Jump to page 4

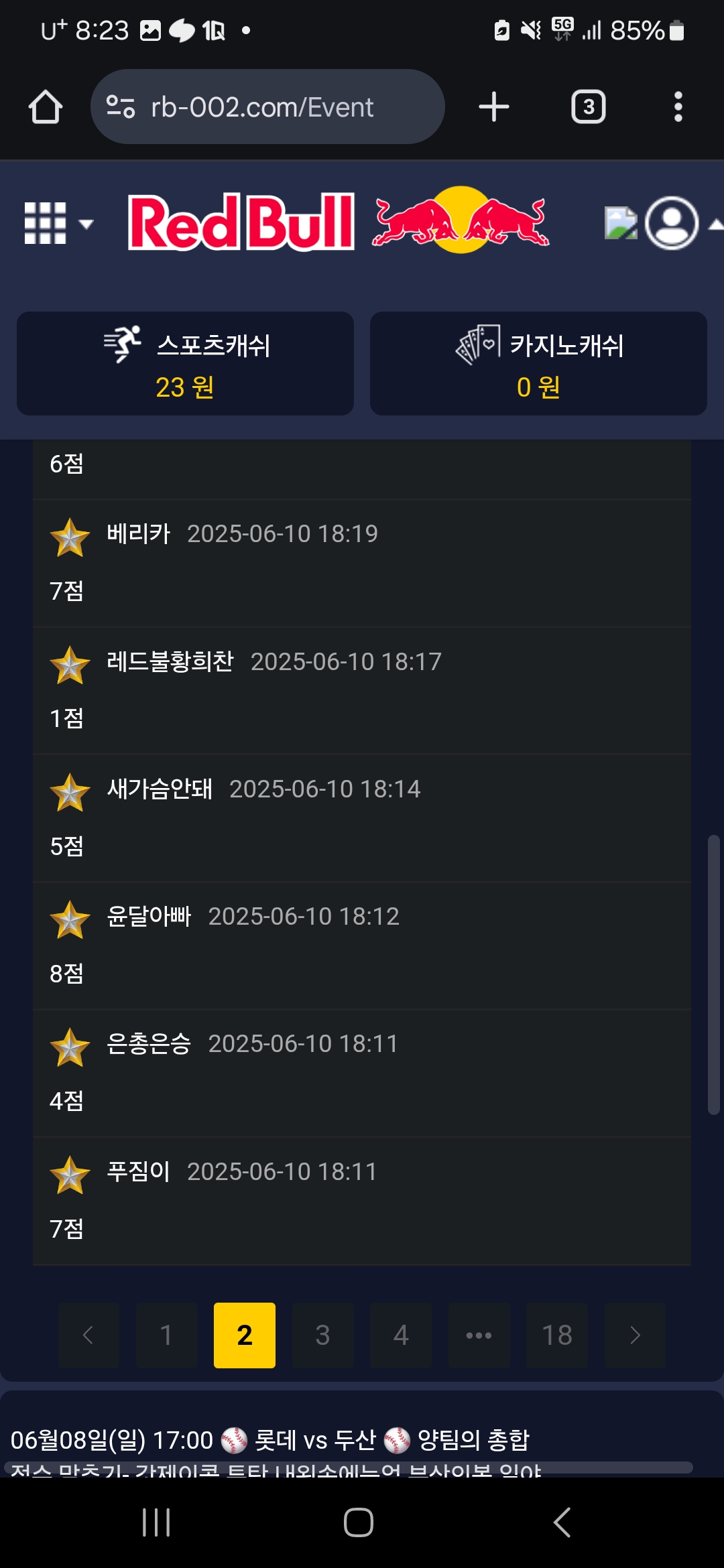[401, 1335]
